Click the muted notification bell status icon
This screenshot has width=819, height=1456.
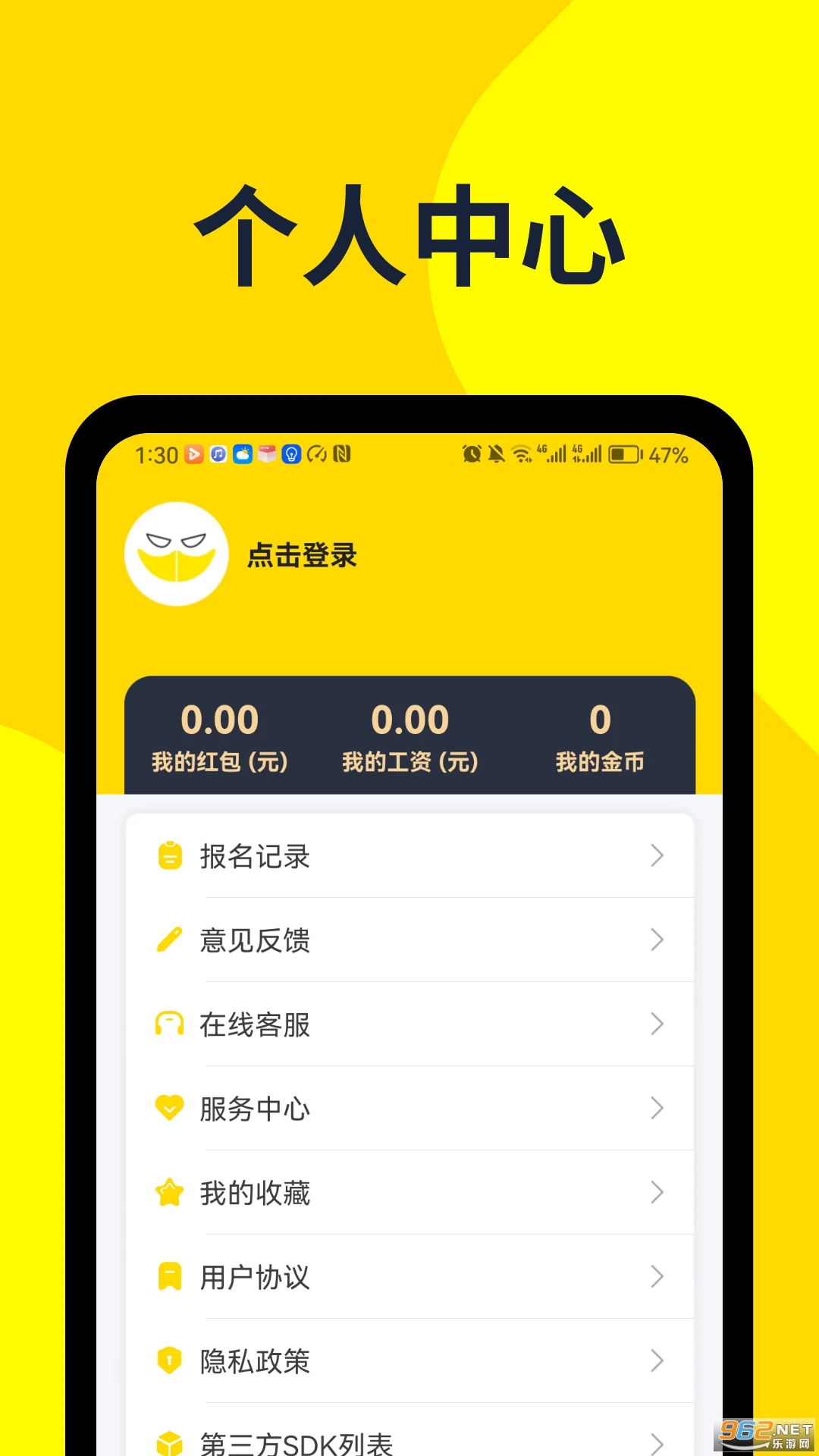click(x=496, y=453)
